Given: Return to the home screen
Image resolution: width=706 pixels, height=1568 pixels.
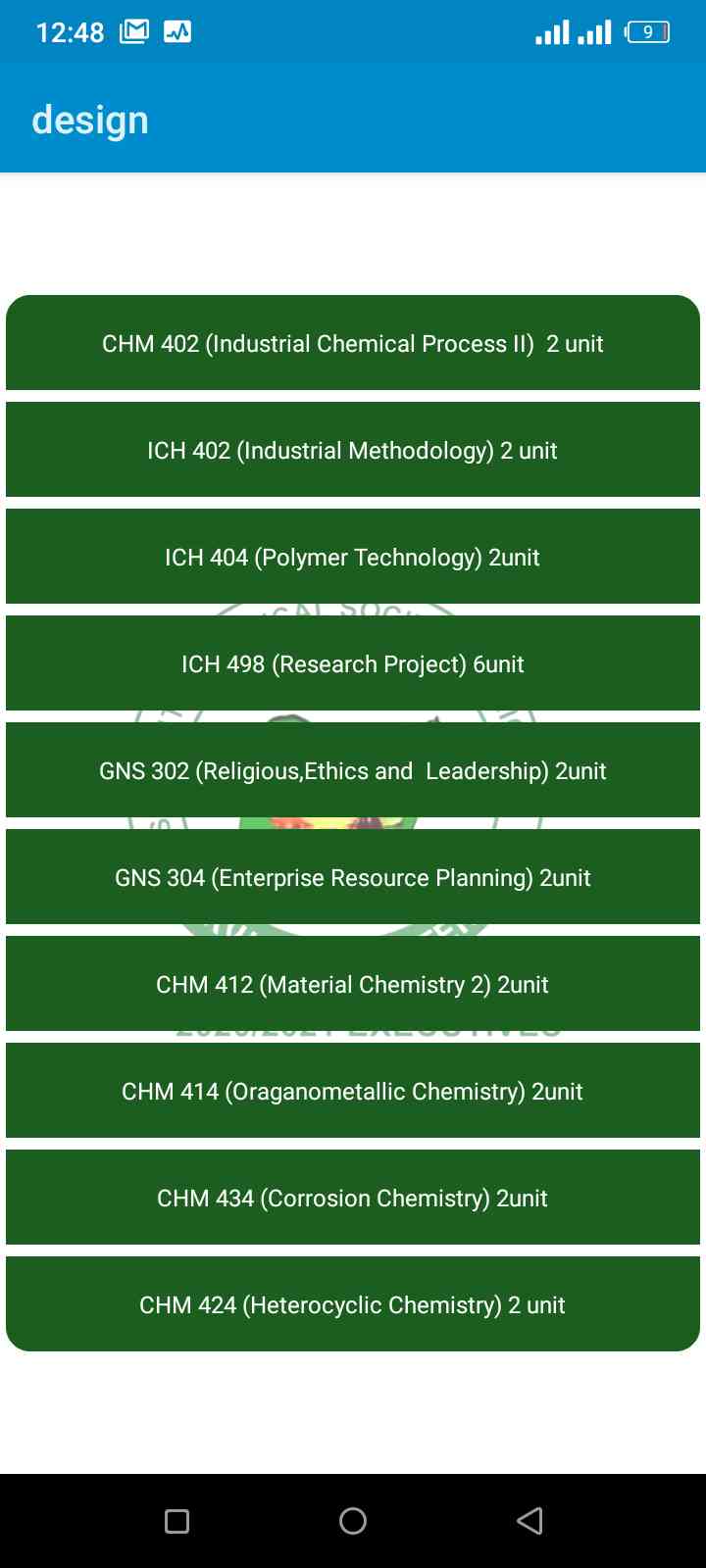Looking at the screenshot, I should 353,1521.
